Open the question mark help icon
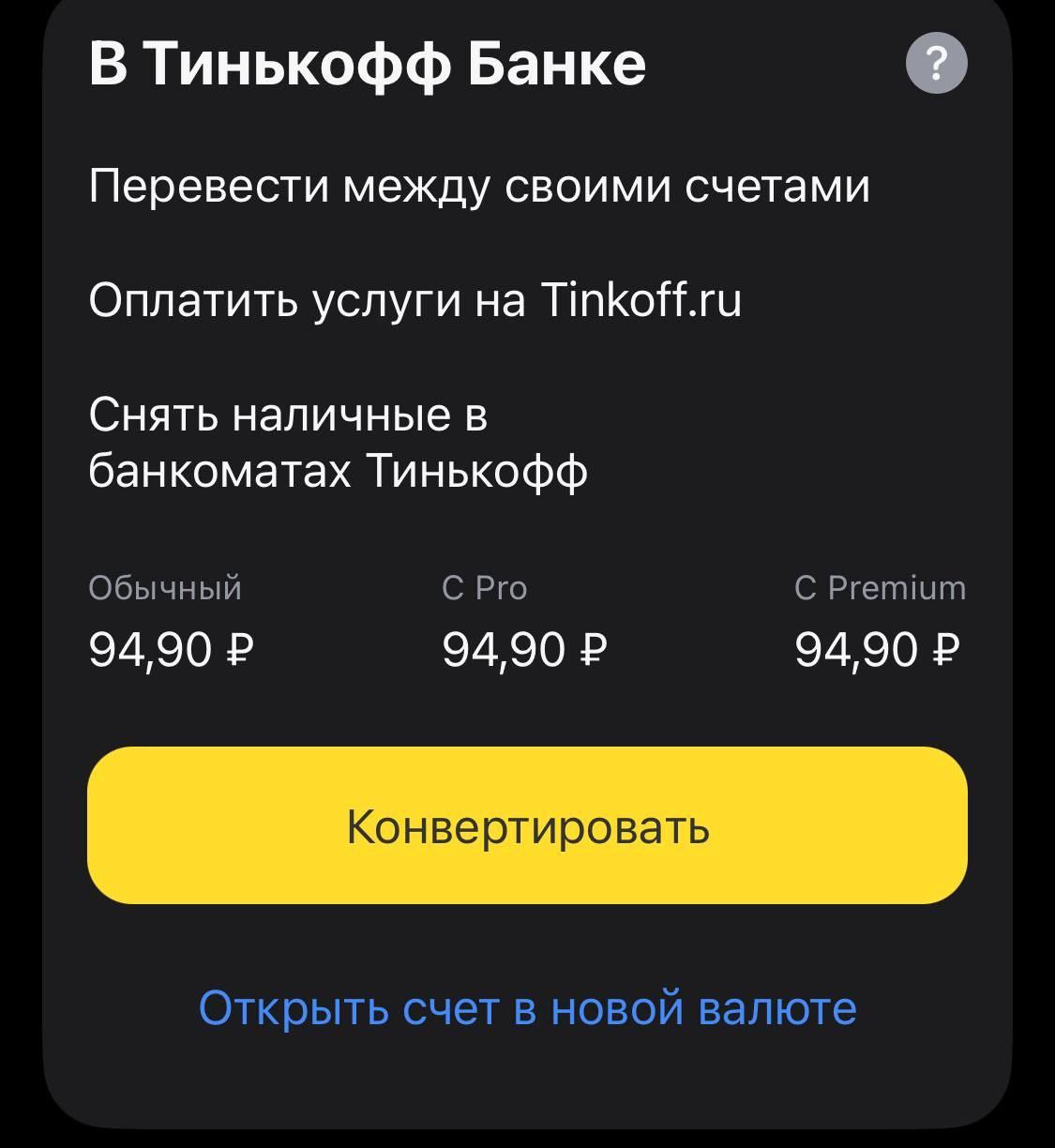Viewport: 1055px width, 1148px height. pos(936,63)
